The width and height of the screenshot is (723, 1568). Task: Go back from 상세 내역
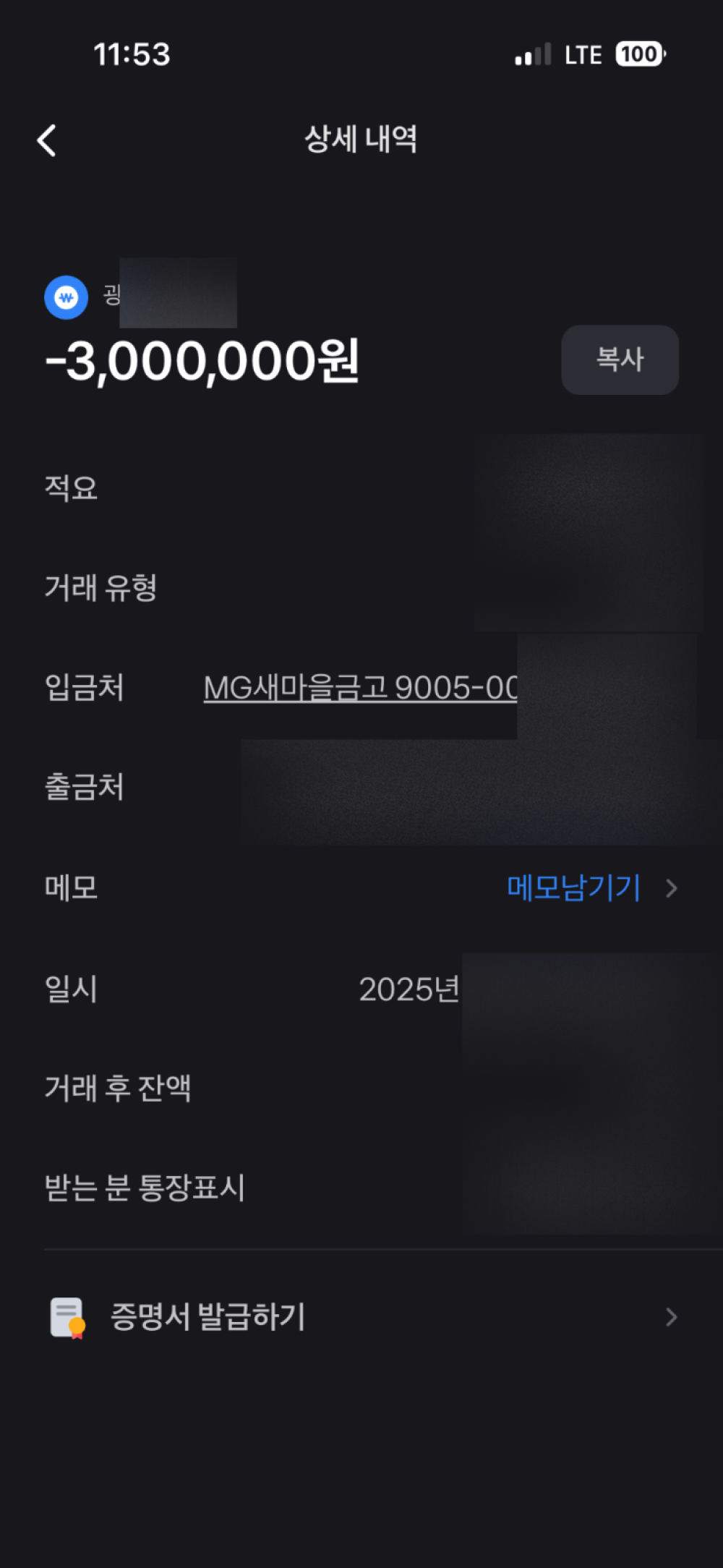(x=47, y=140)
